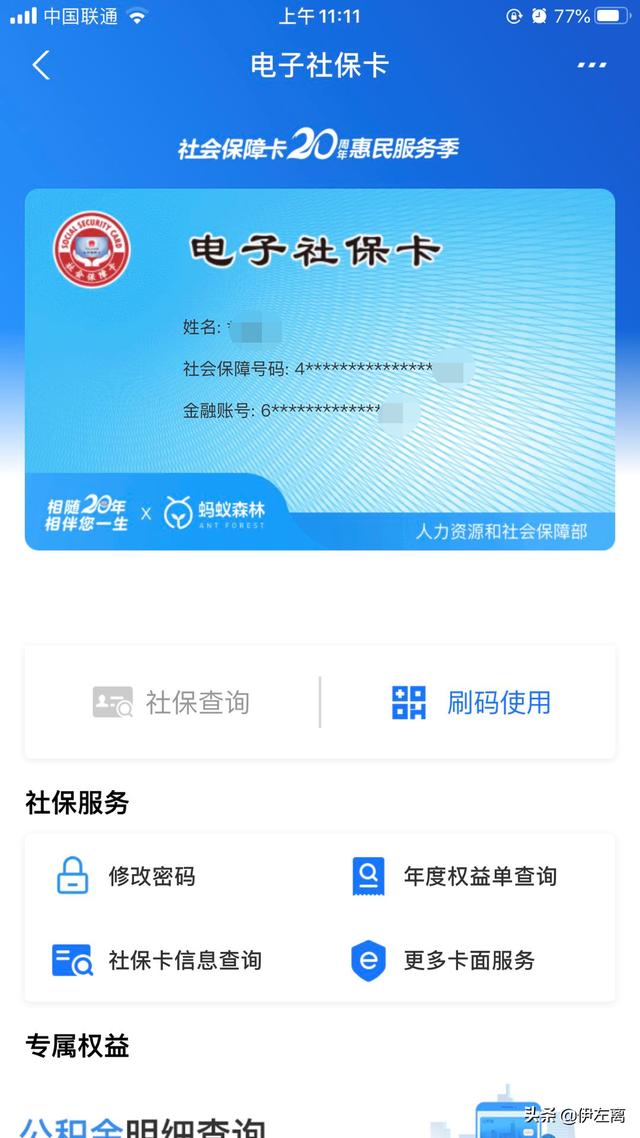Open 刷码使用 QR code payment

[470, 702]
